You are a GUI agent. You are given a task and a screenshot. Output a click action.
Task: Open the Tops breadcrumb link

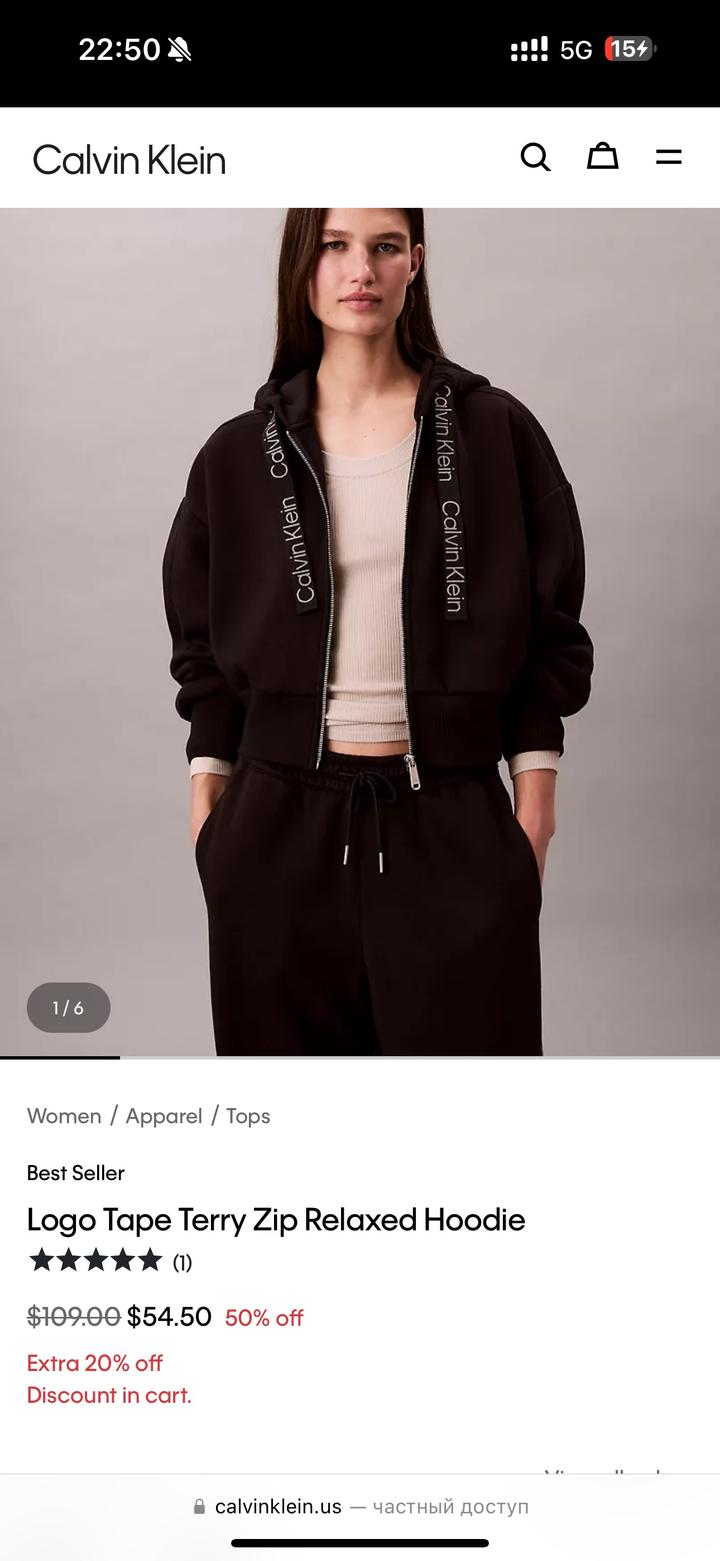(x=248, y=1116)
